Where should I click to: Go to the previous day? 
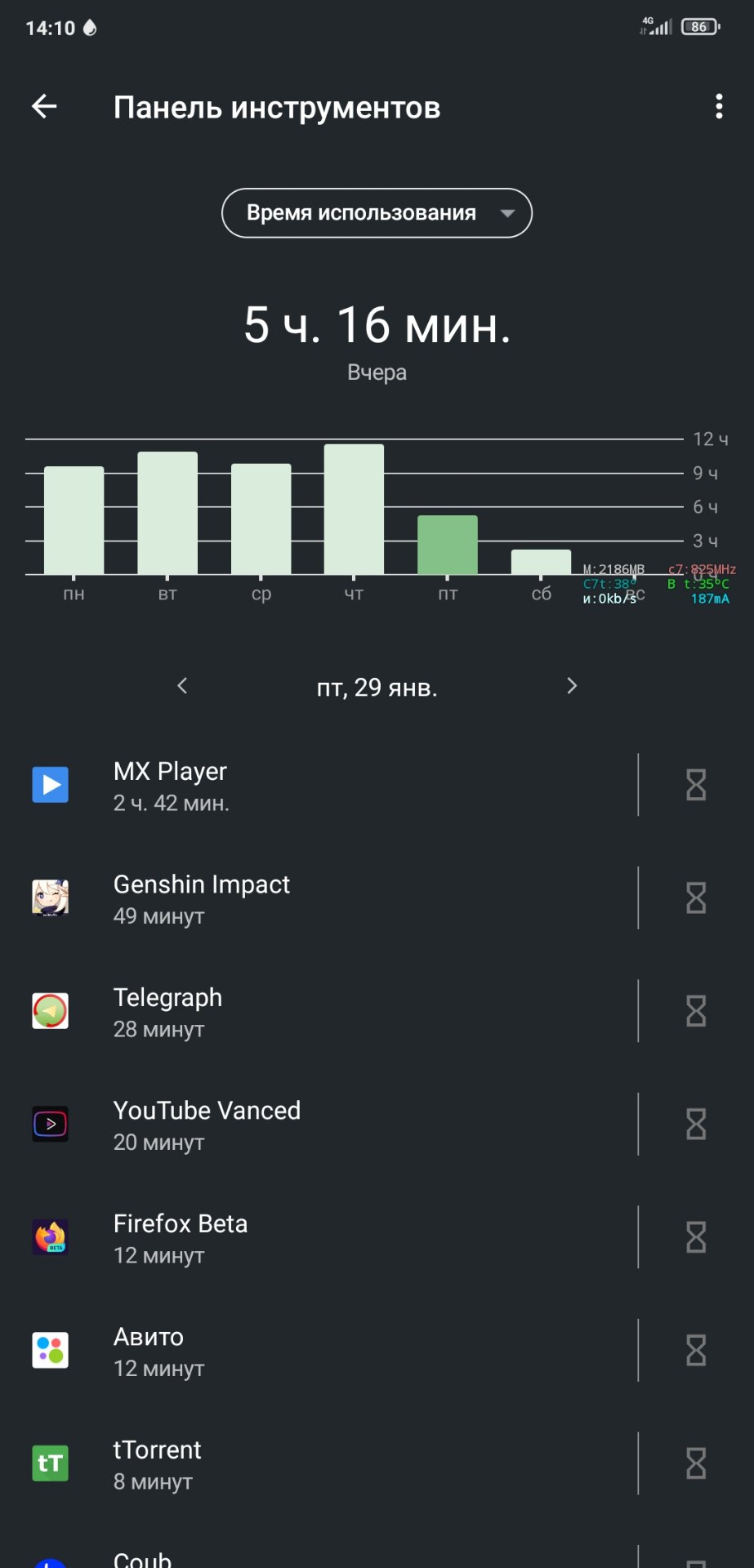point(182,686)
